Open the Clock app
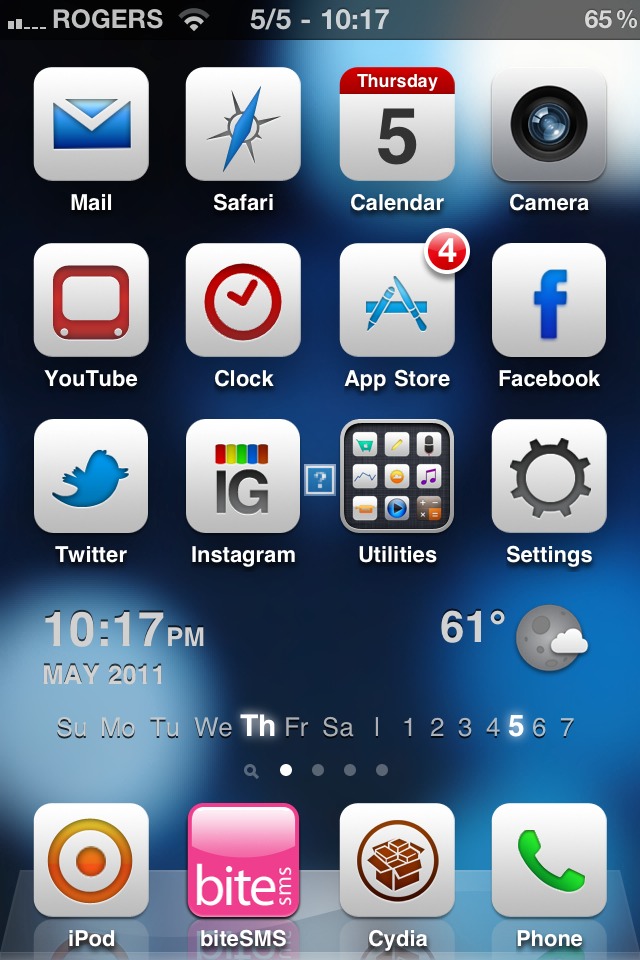Viewport: 640px width, 960px height. point(243,300)
